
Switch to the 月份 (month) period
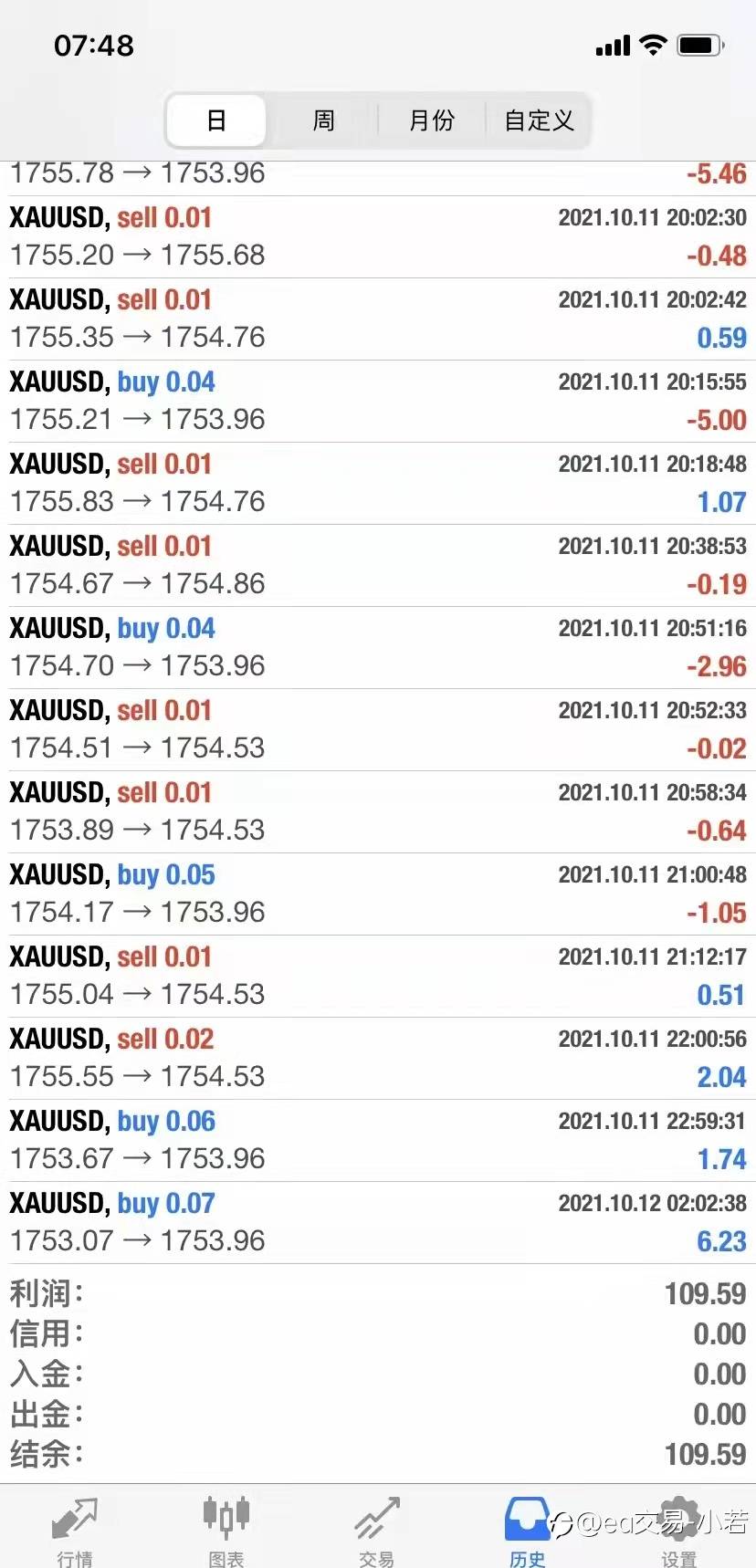[x=431, y=120]
